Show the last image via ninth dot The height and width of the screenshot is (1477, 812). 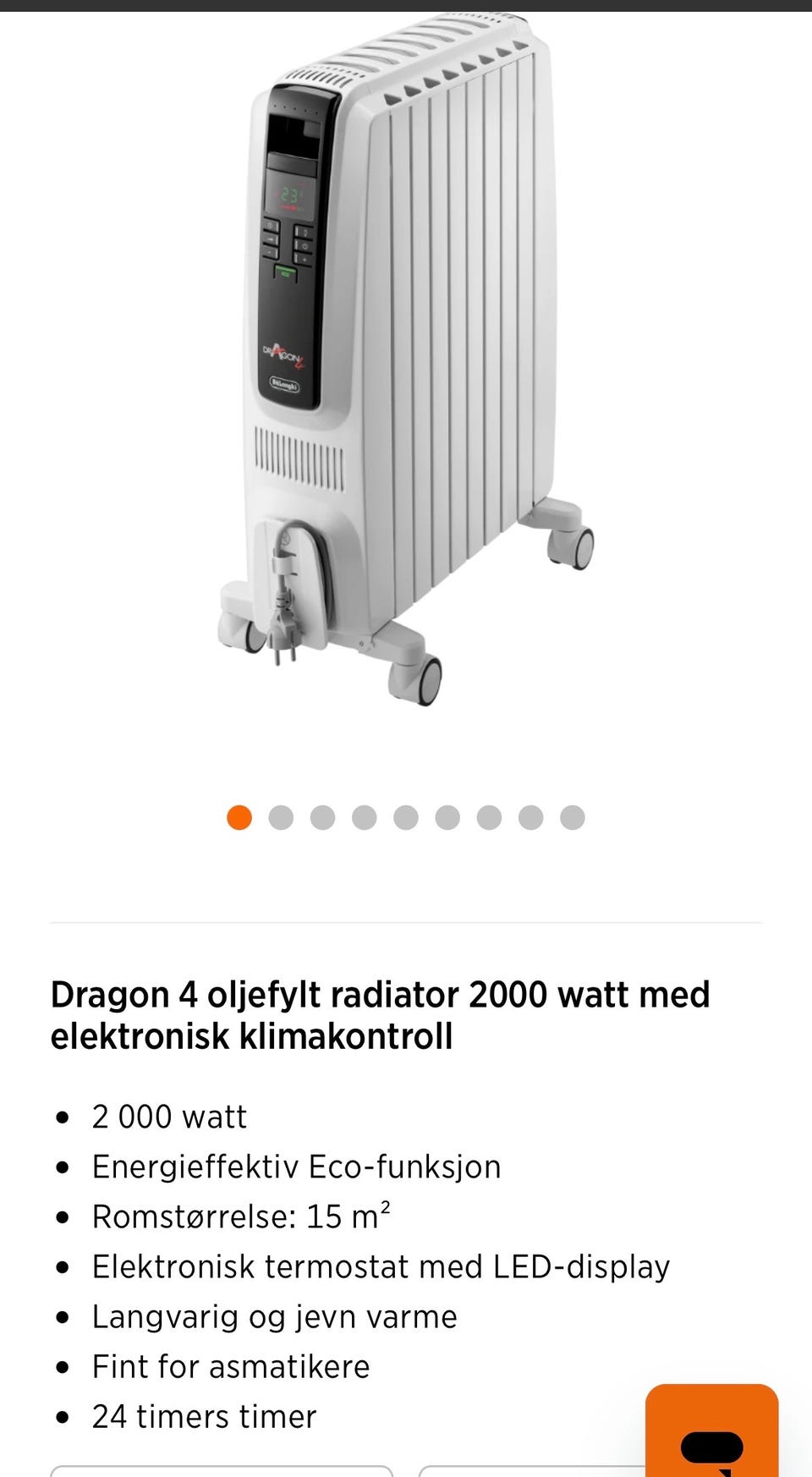(x=573, y=817)
